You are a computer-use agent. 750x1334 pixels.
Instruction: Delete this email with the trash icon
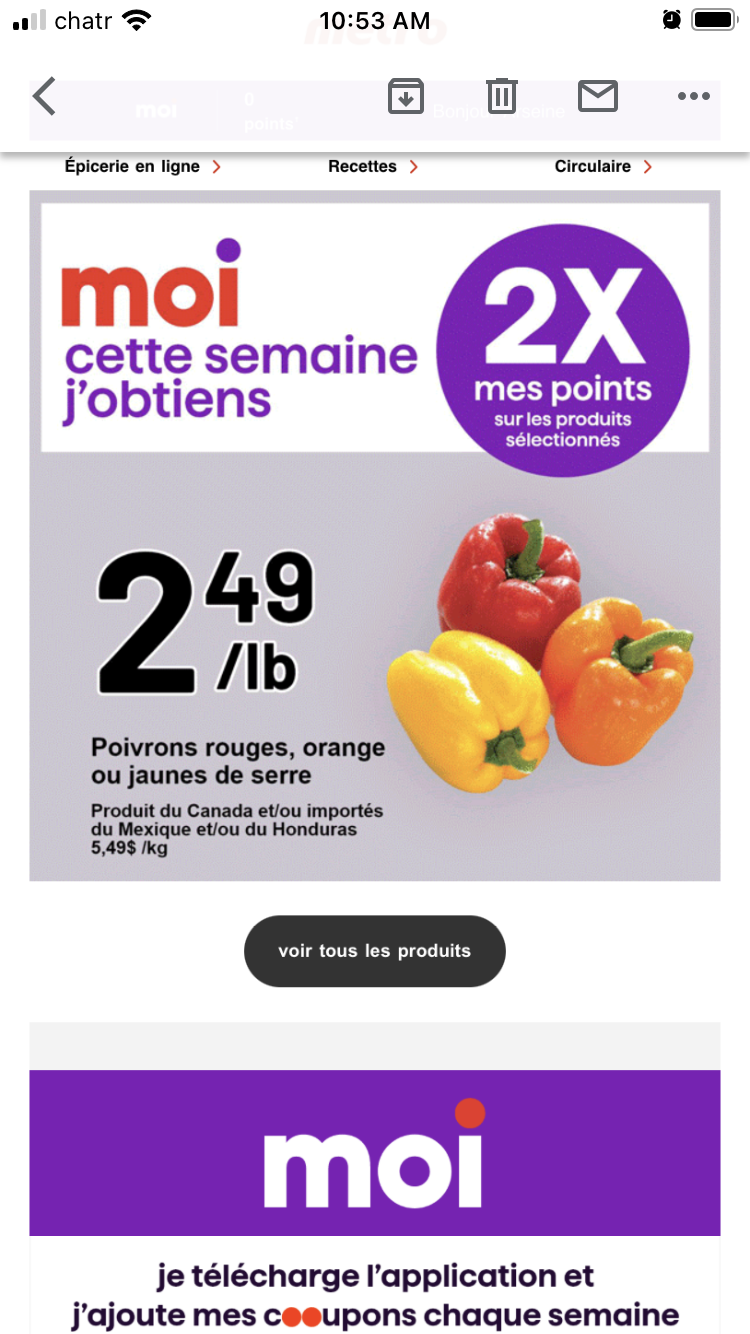501,96
